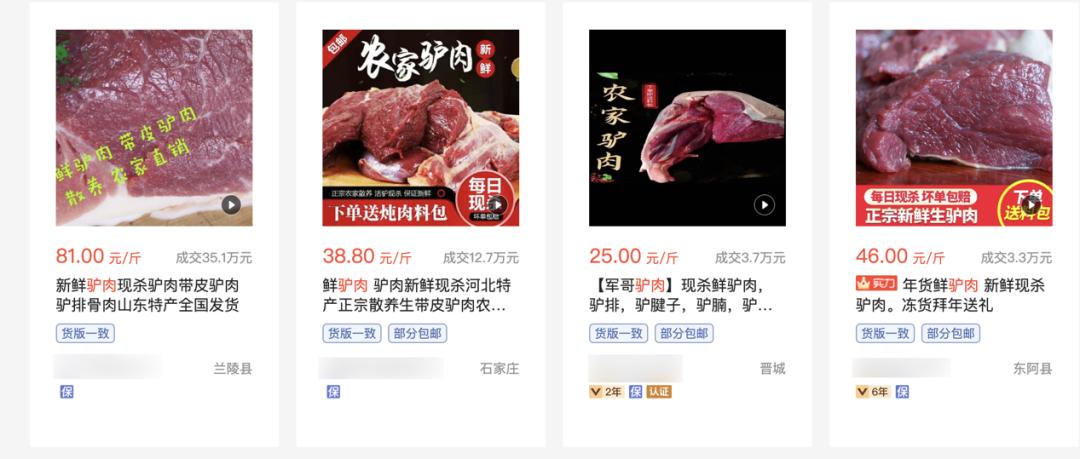
Task: Tap 货版一致 tag on the 东阿县 listing
Action: tap(884, 333)
